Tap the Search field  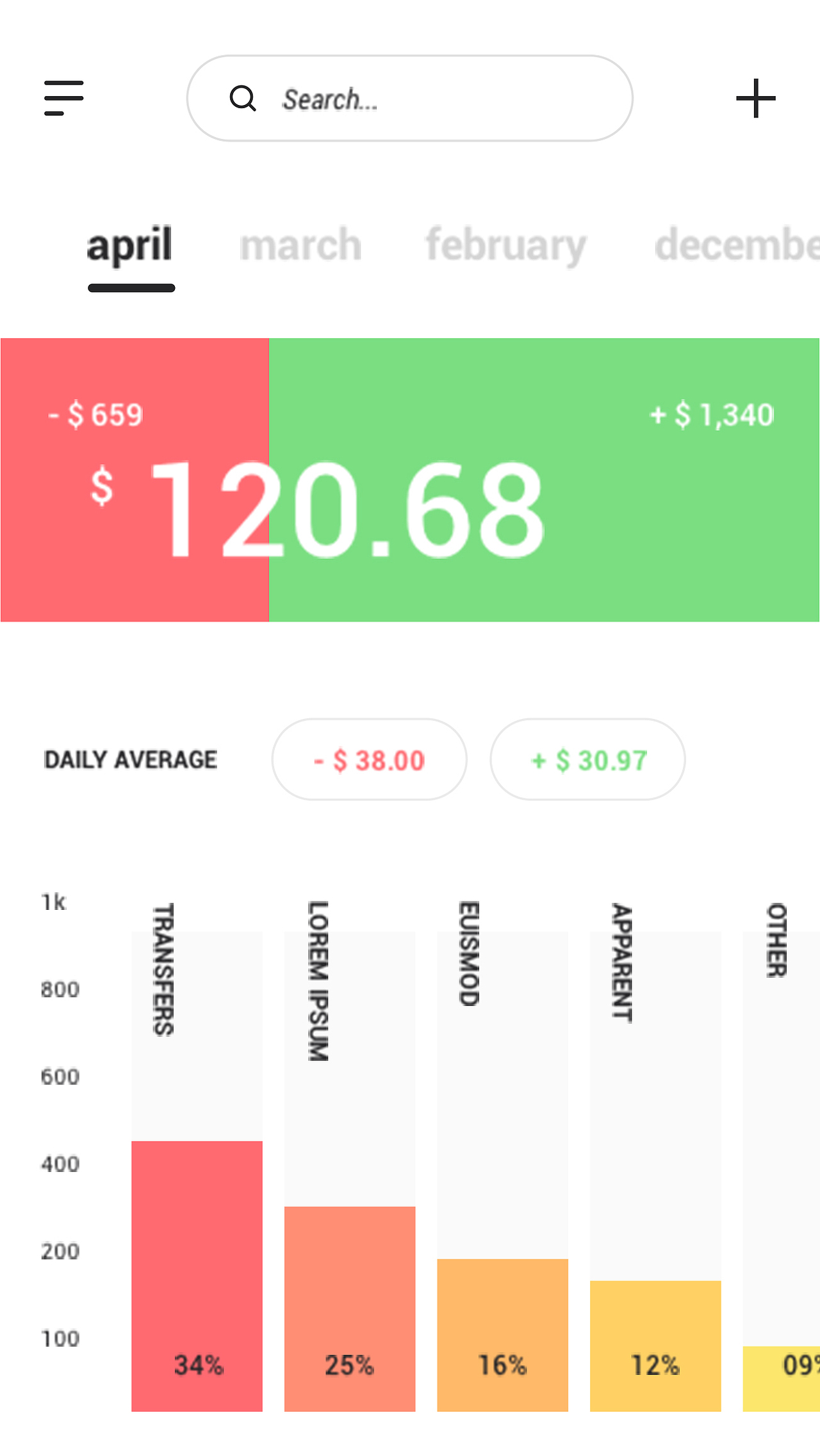(410, 99)
